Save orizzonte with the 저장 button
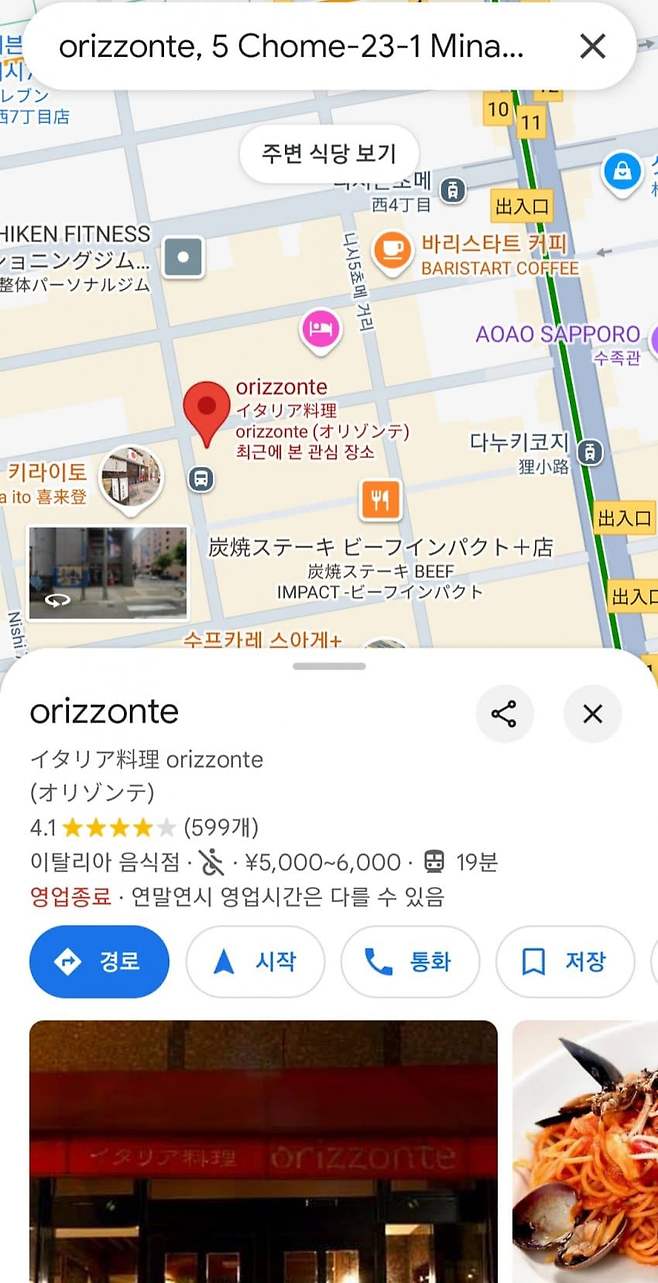Image resolution: width=658 pixels, height=1283 pixels. click(564, 961)
